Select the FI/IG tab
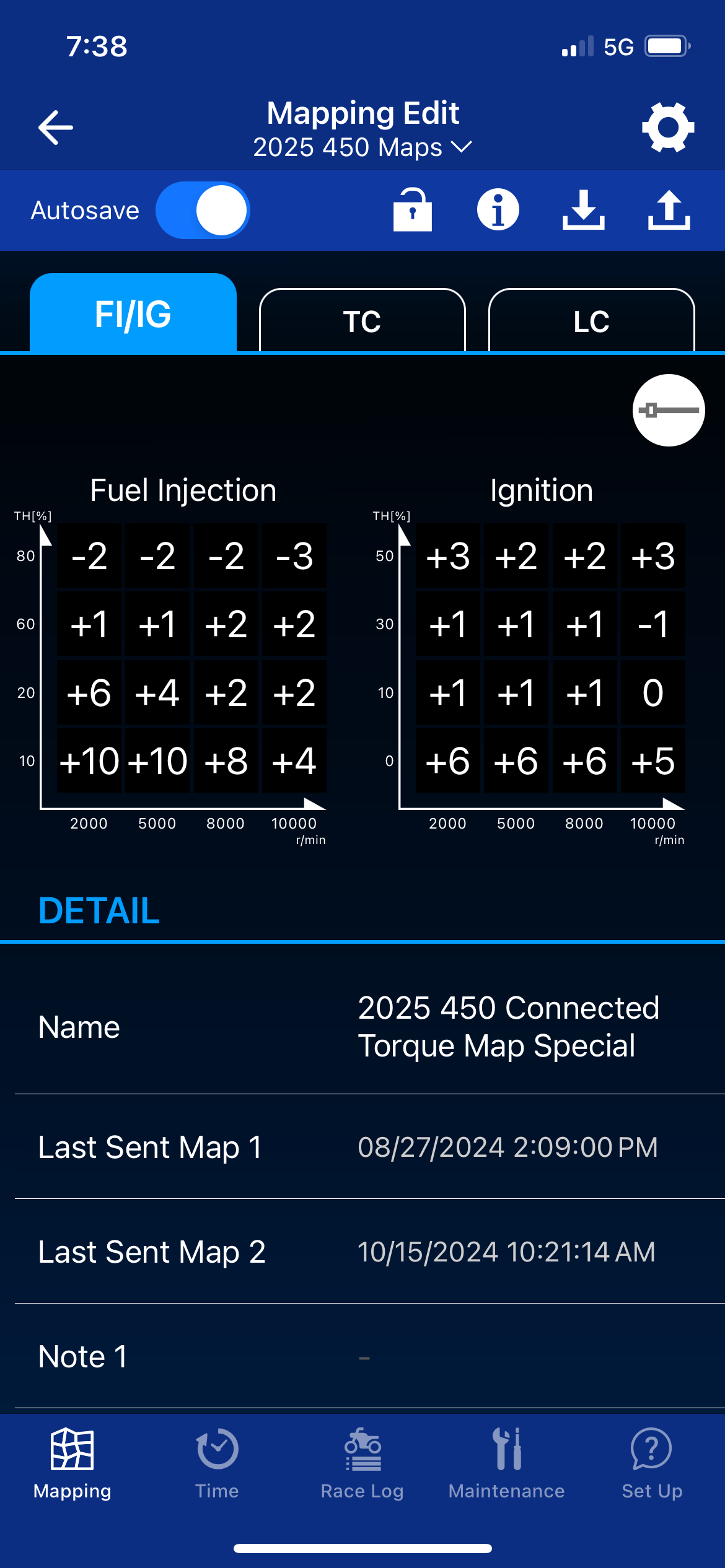This screenshot has height=1568, width=725. tap(133, 314)
